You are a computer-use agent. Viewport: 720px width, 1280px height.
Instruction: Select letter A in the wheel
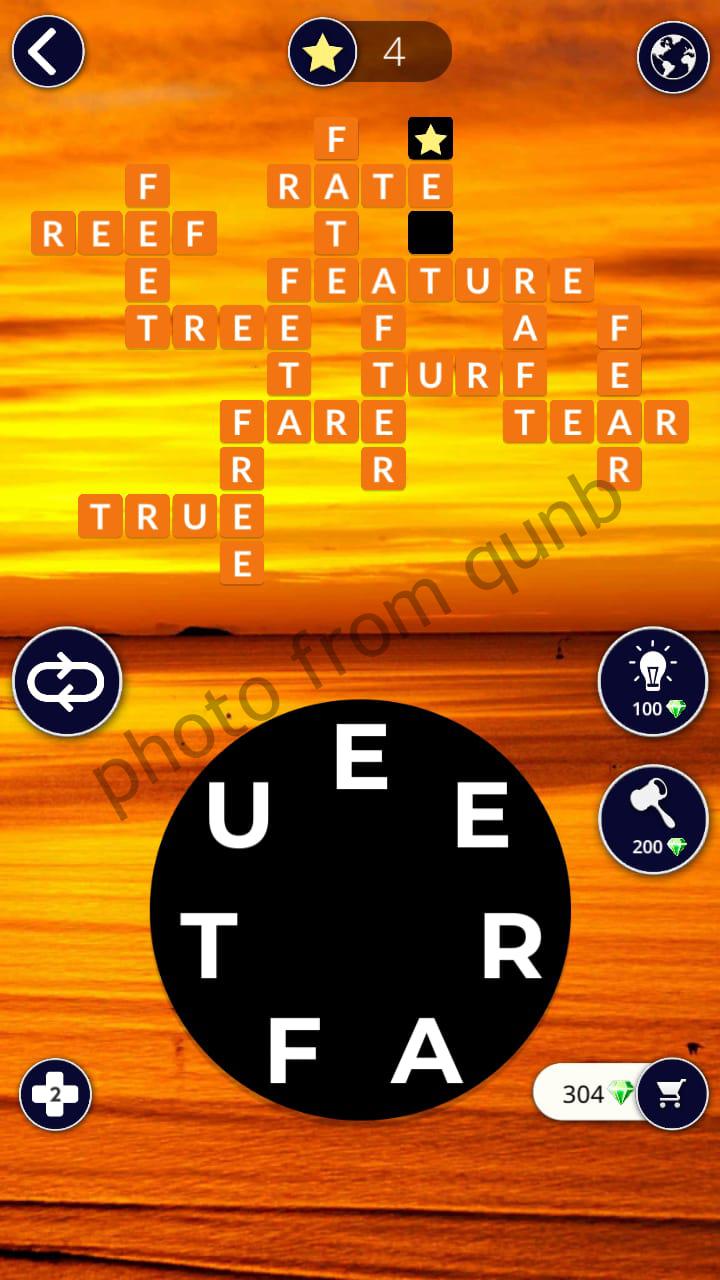427,1052
